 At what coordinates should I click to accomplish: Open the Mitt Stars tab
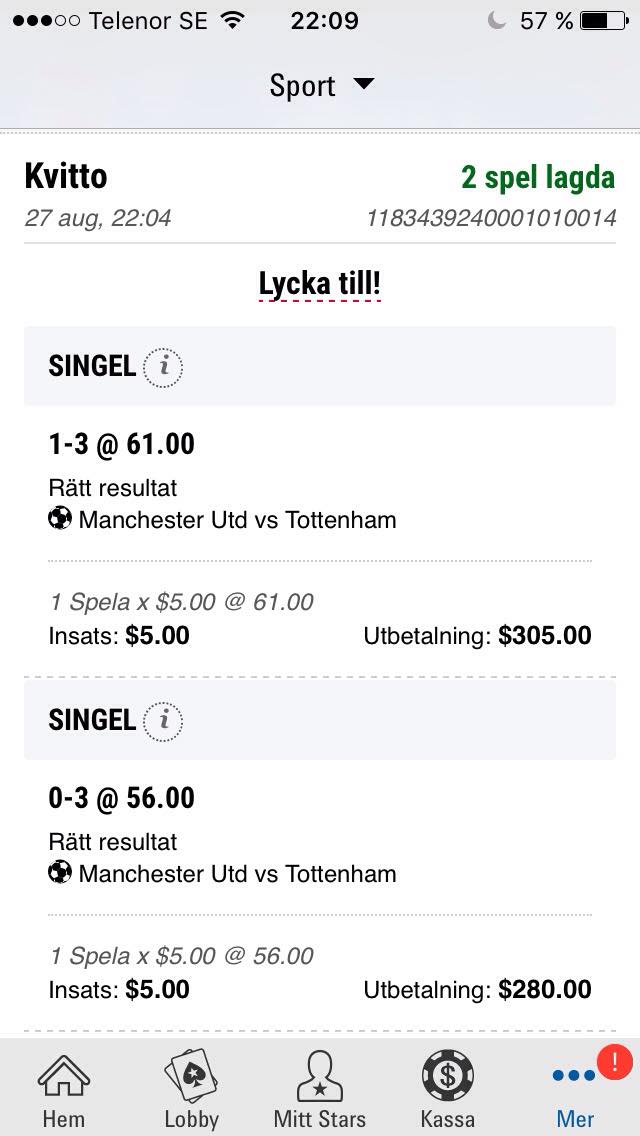point(320,1088)
